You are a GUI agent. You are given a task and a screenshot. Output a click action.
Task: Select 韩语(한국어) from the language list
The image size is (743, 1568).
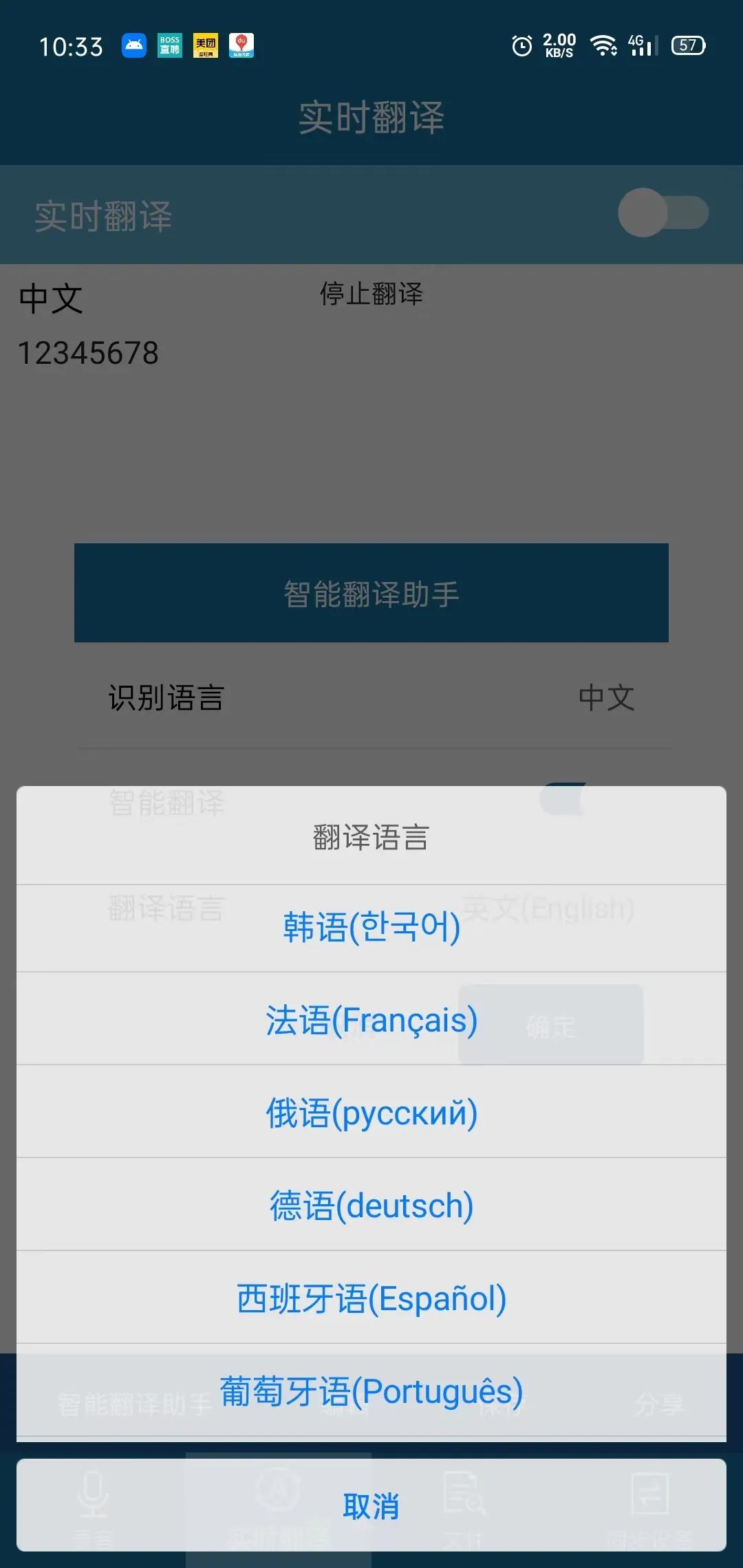pyautogui.click(x=371, y=927)
